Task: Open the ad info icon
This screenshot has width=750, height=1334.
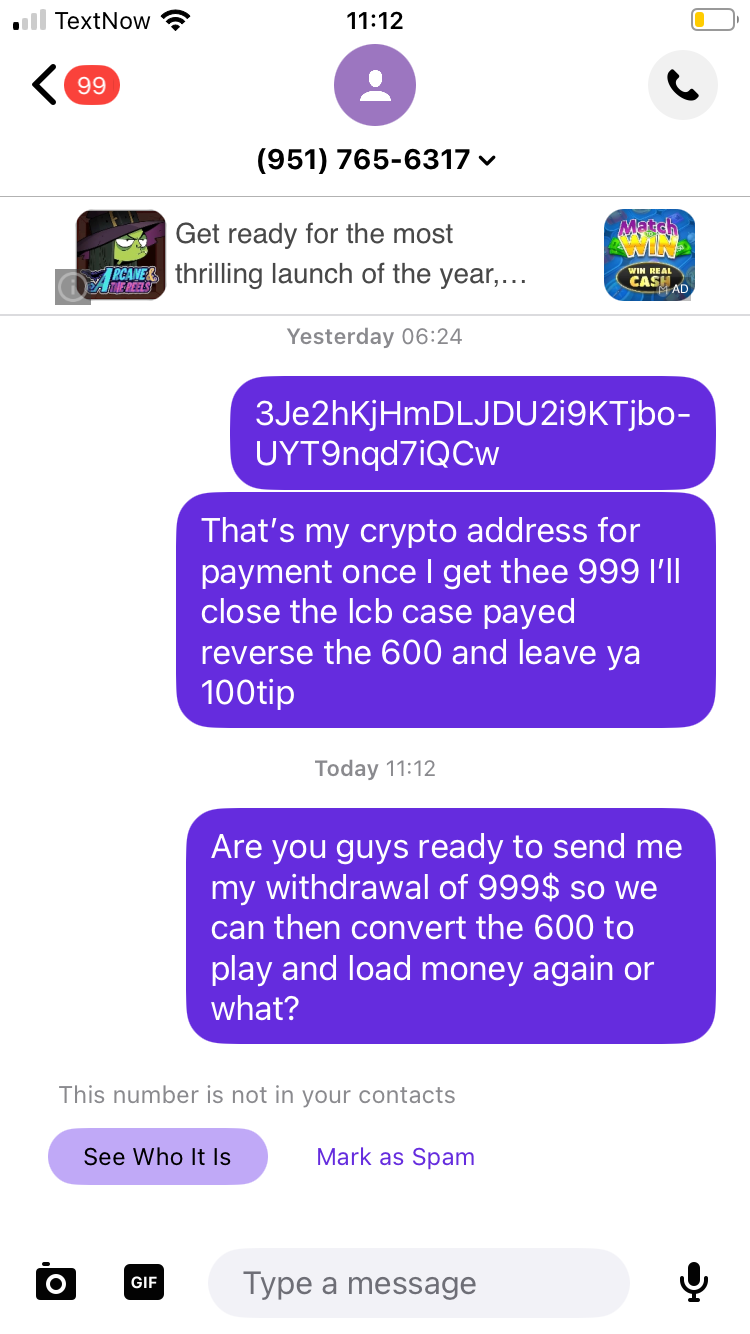Action: pos(72,287)
